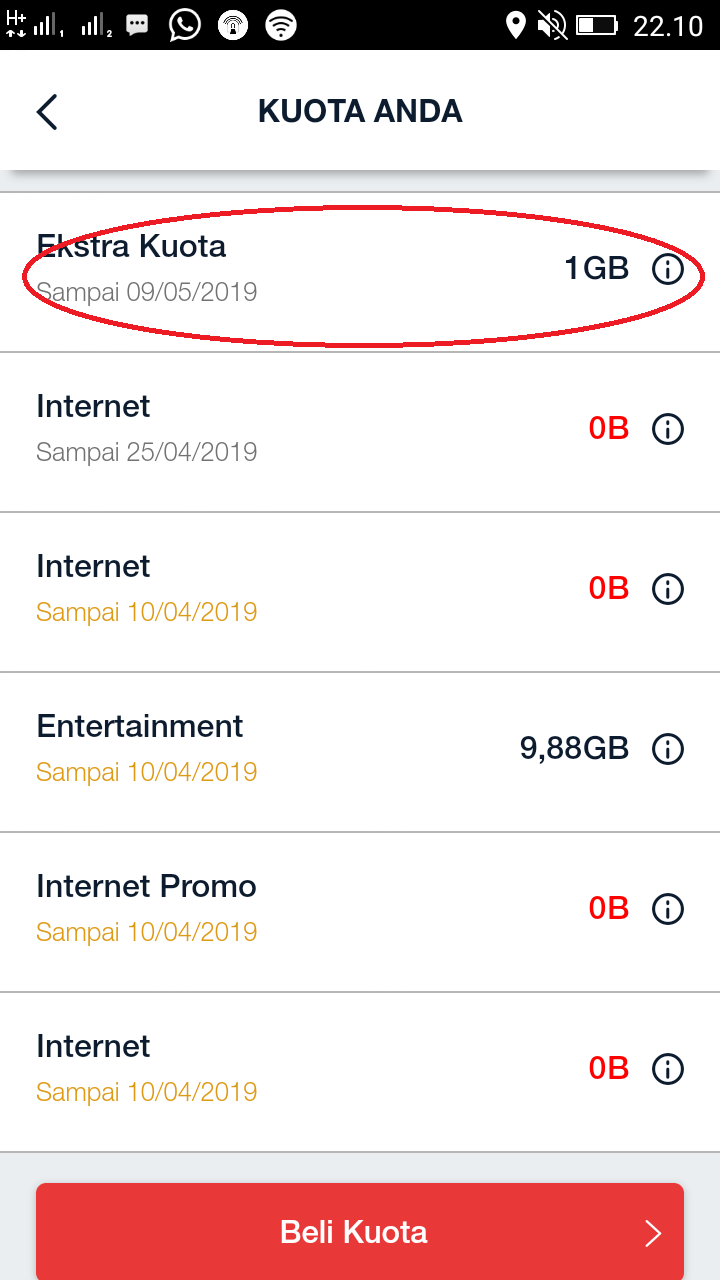The width and height of the screenshot is (720, 1280).
Task: Open info icon for Internet Promo
Action: (x=667, y=909)
